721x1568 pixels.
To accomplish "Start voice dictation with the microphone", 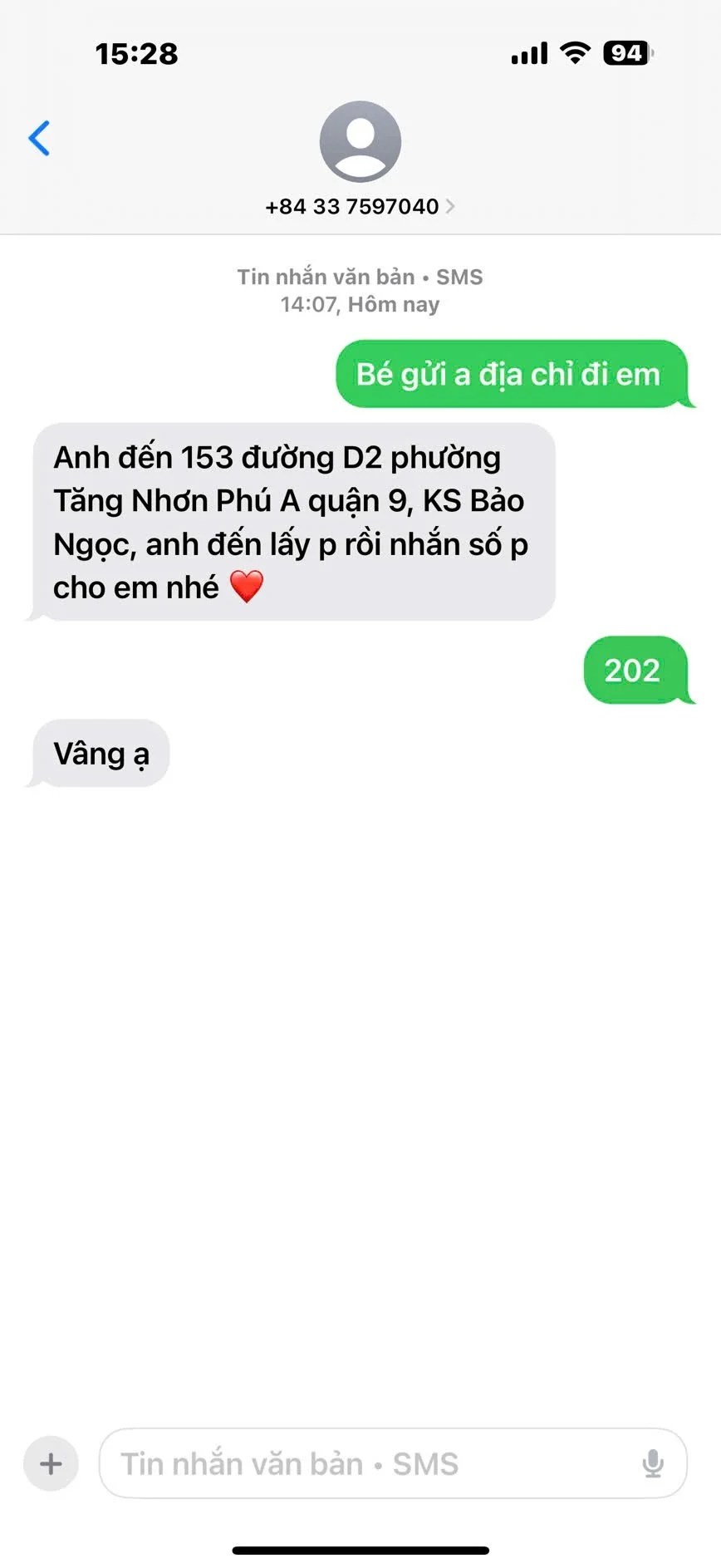I will [653, 1463].
